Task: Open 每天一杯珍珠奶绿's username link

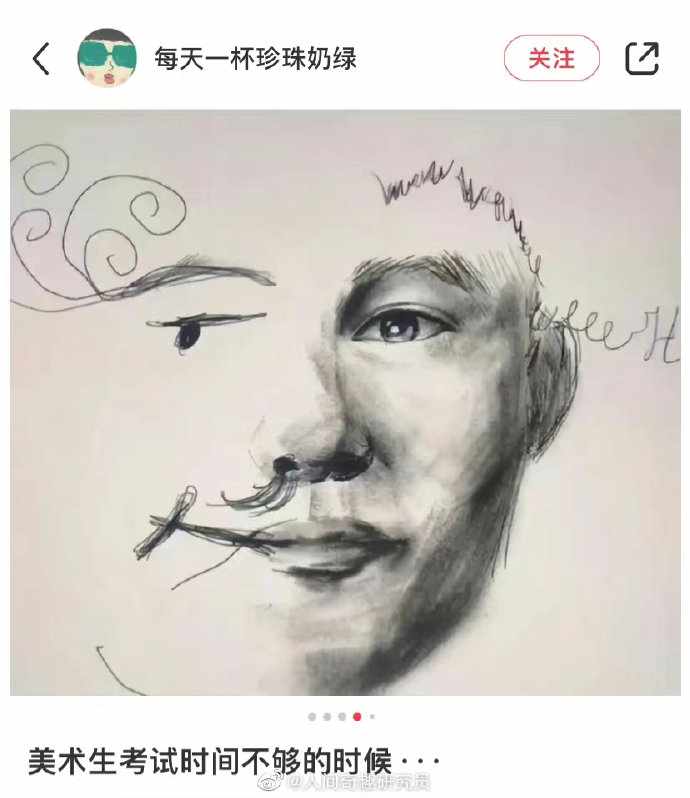Action: tap(255, 58)
